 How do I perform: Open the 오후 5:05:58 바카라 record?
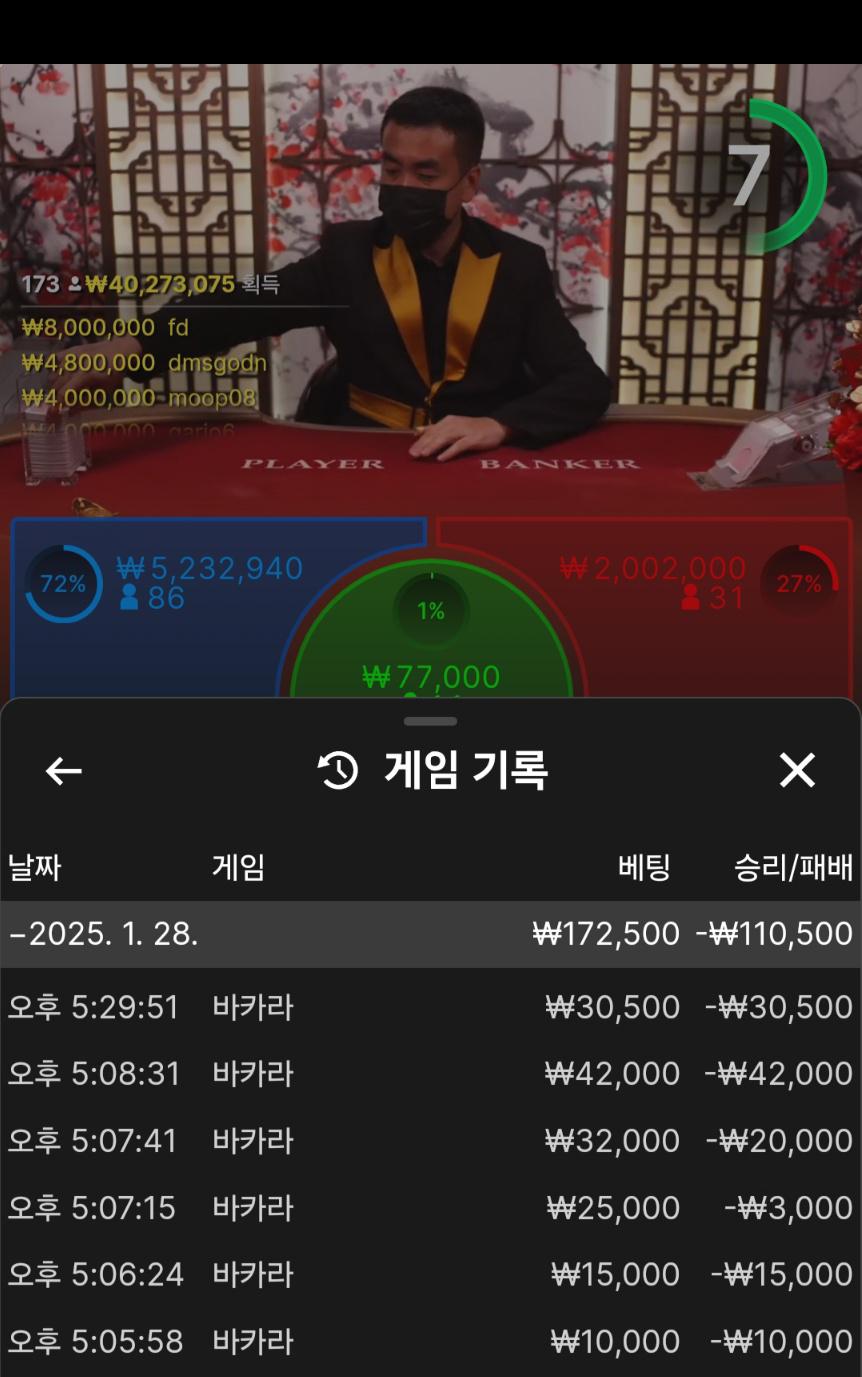[430, 1341]
